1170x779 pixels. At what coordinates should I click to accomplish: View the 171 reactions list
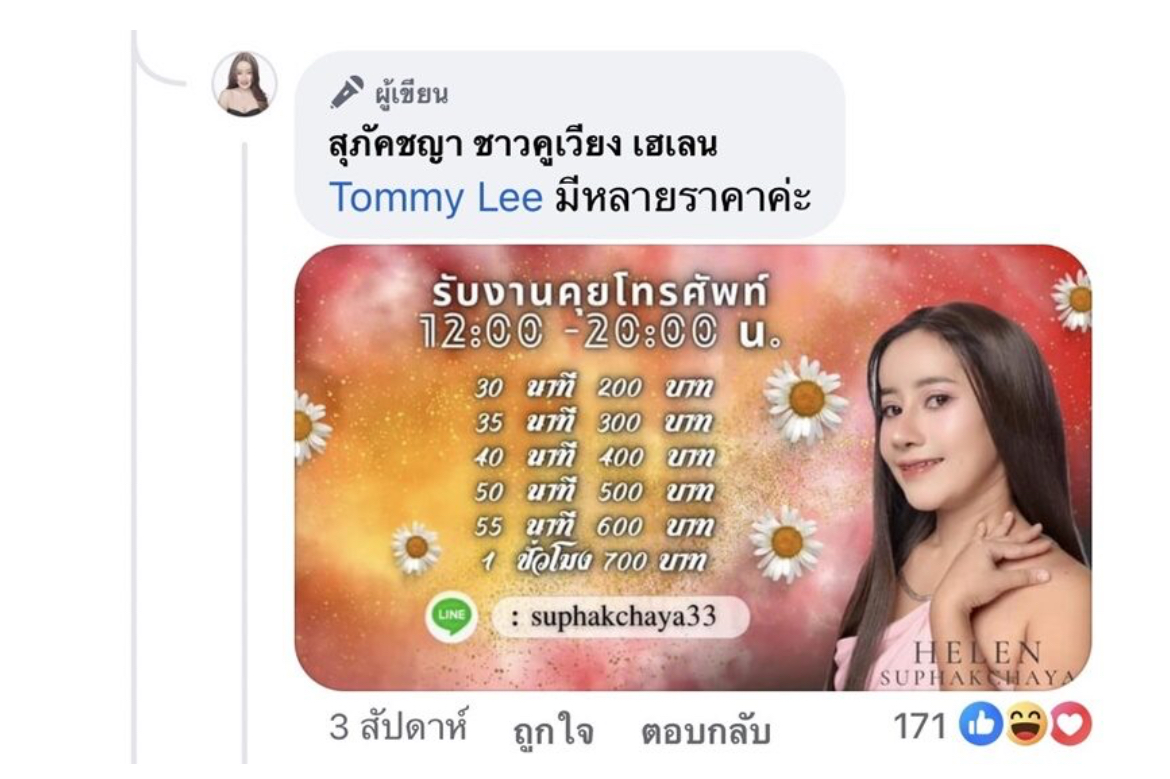point(991,727)
